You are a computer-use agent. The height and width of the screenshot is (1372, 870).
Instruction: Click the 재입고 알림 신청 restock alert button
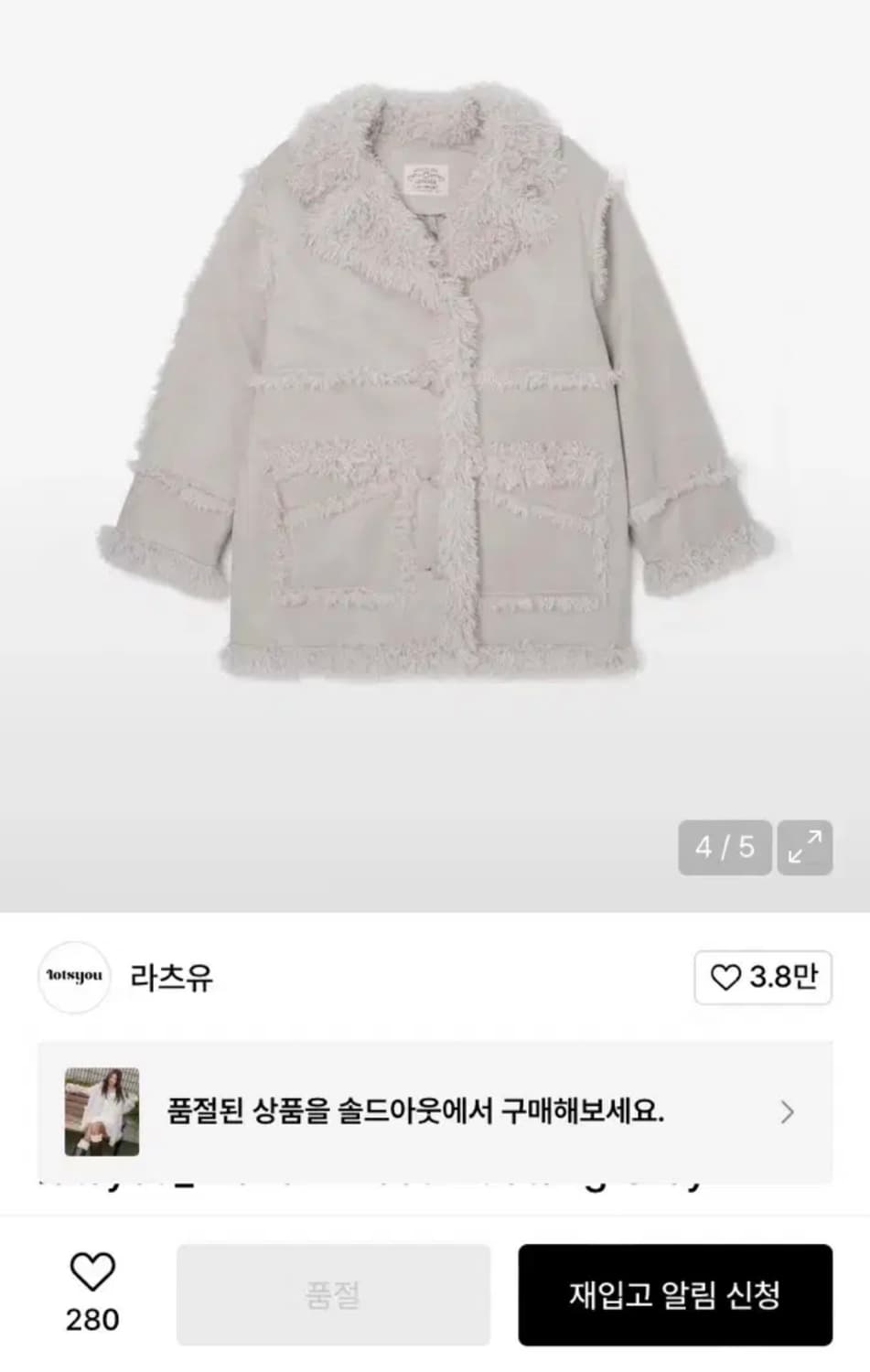coord(677,1293)
